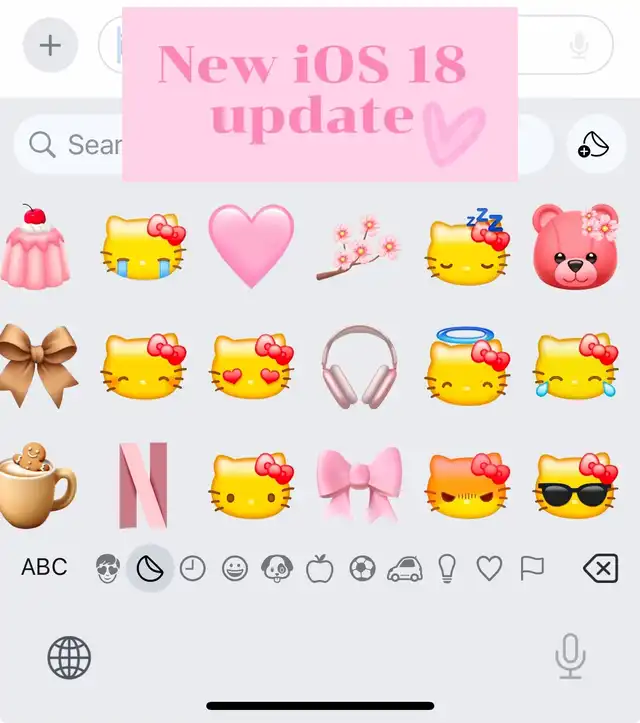Screen dimensions: 640x723
Task: Select the pink pudding with cherry sticker
Action: [36, 247]
